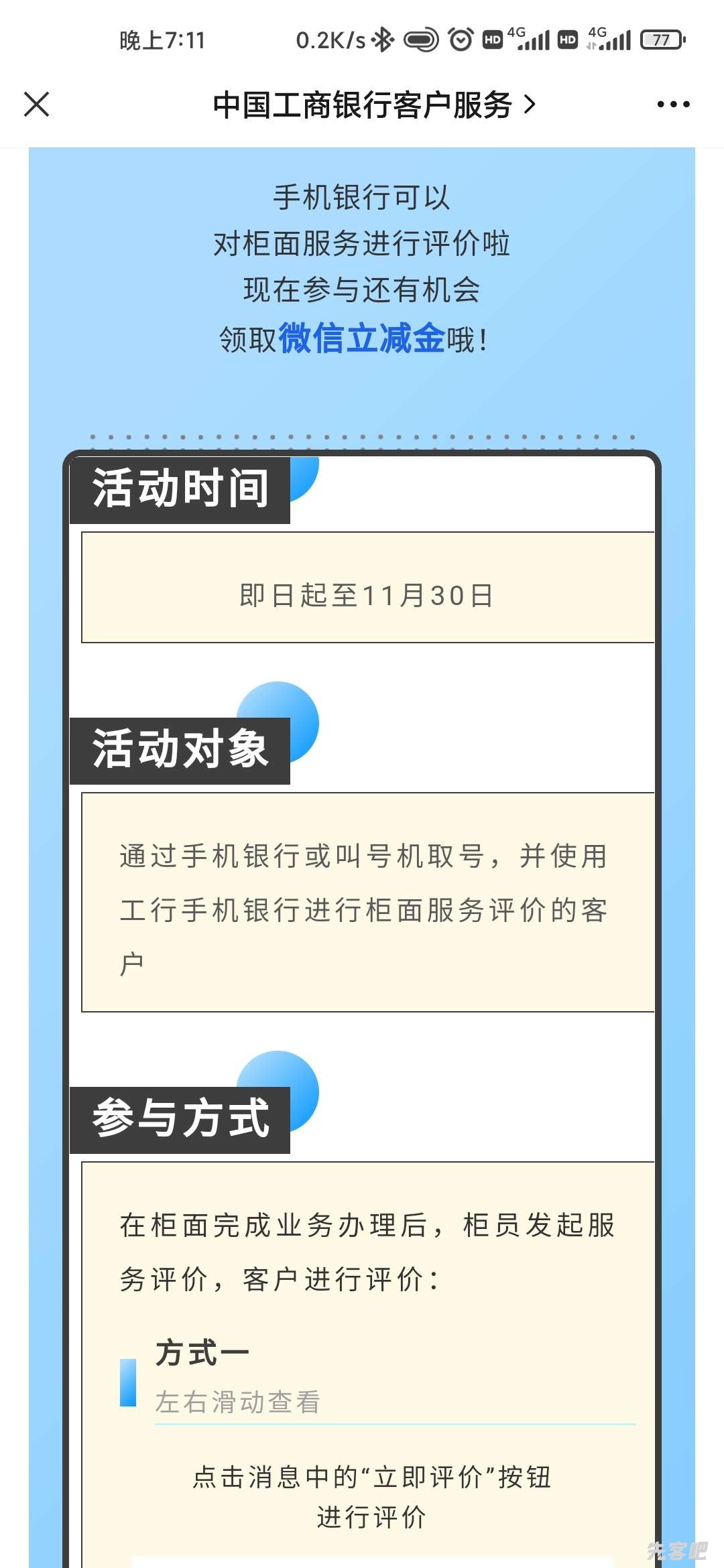Select the 方式一 tab label
The width and height of the screenshot is (724, 1568).
(x=201, y=1352)
